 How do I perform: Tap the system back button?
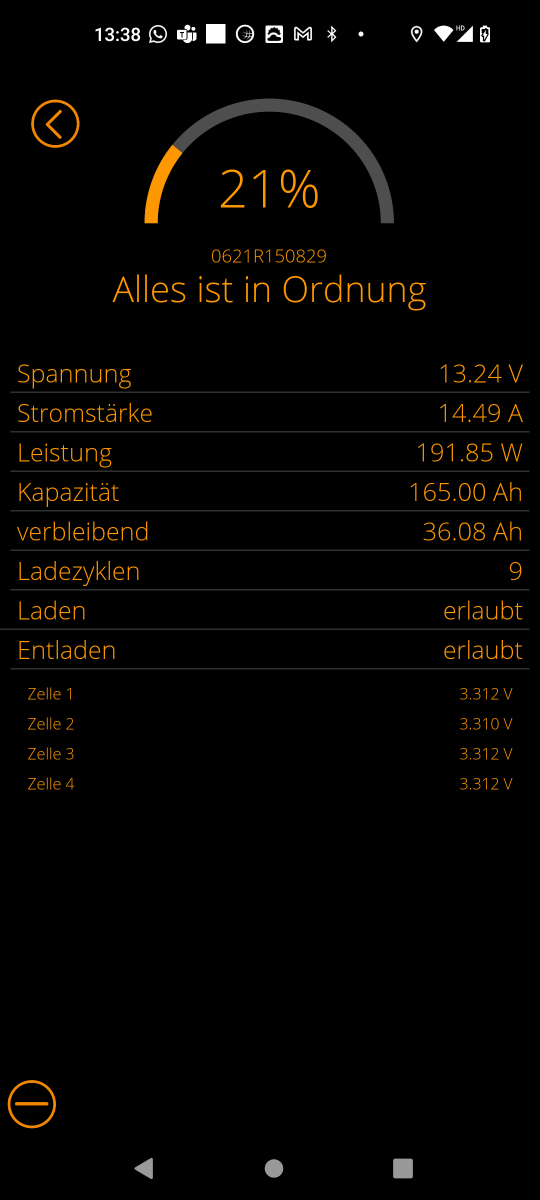[144, 1167]
